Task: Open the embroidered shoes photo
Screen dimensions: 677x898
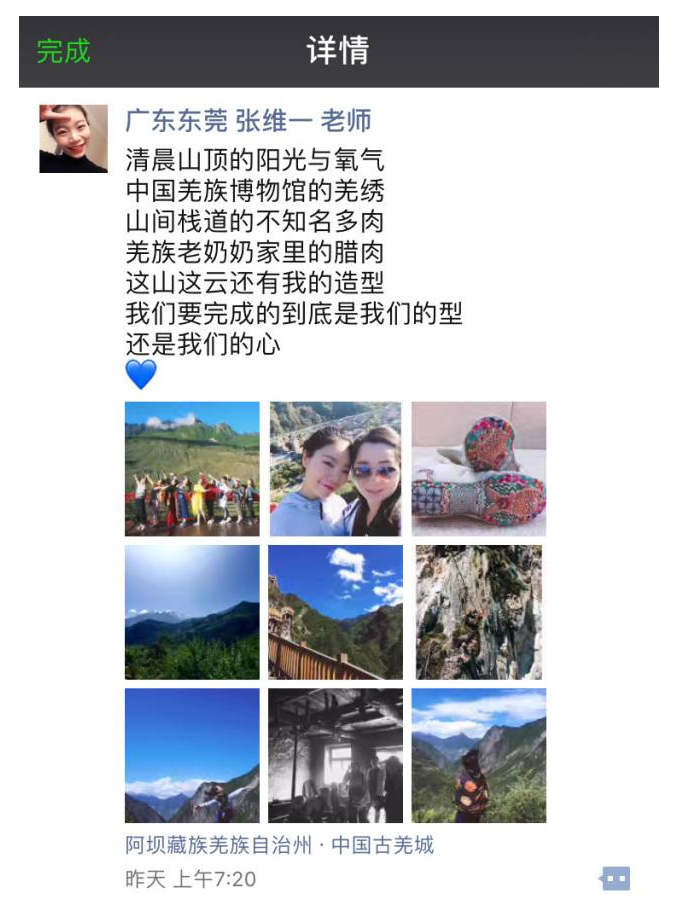Action: point(479,469)
